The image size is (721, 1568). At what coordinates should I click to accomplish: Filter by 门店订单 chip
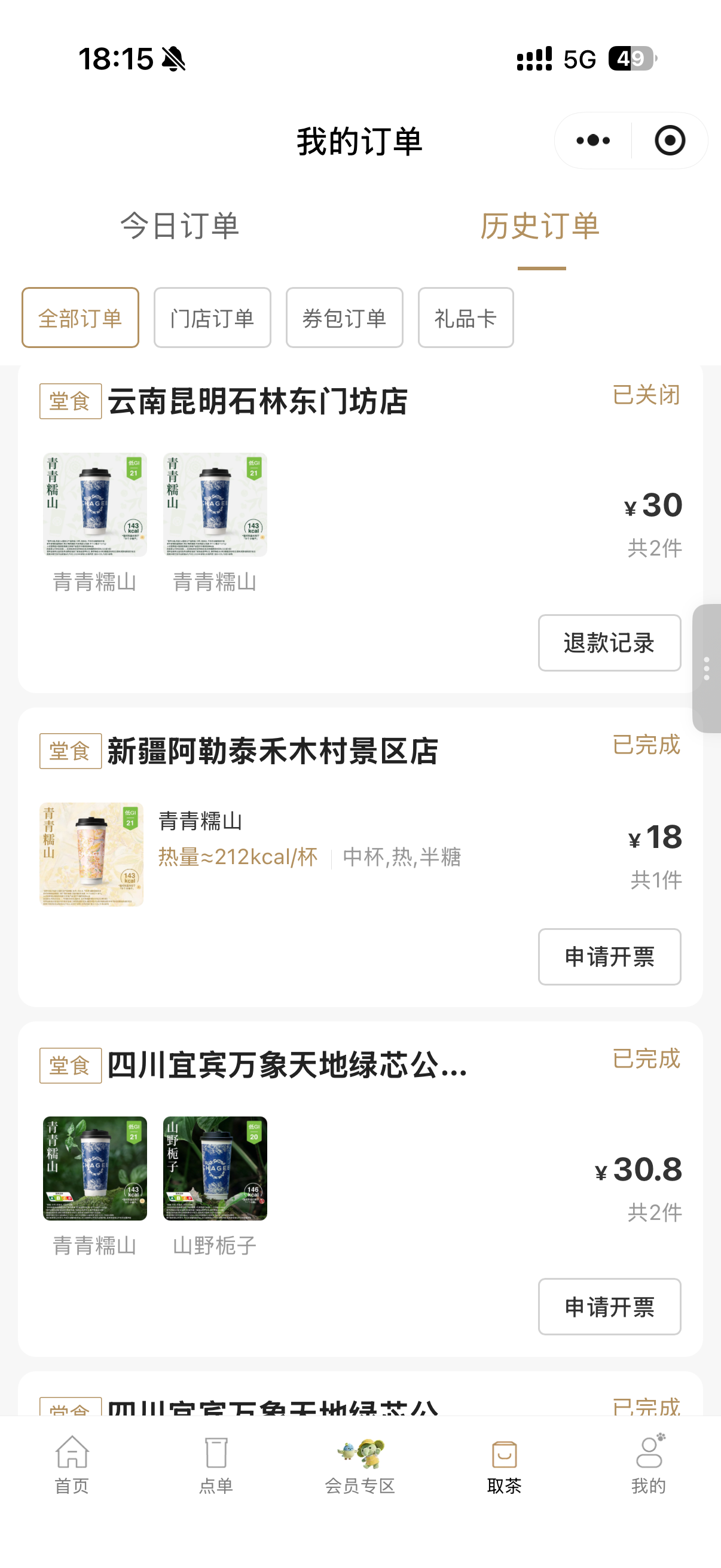[212, 318]
